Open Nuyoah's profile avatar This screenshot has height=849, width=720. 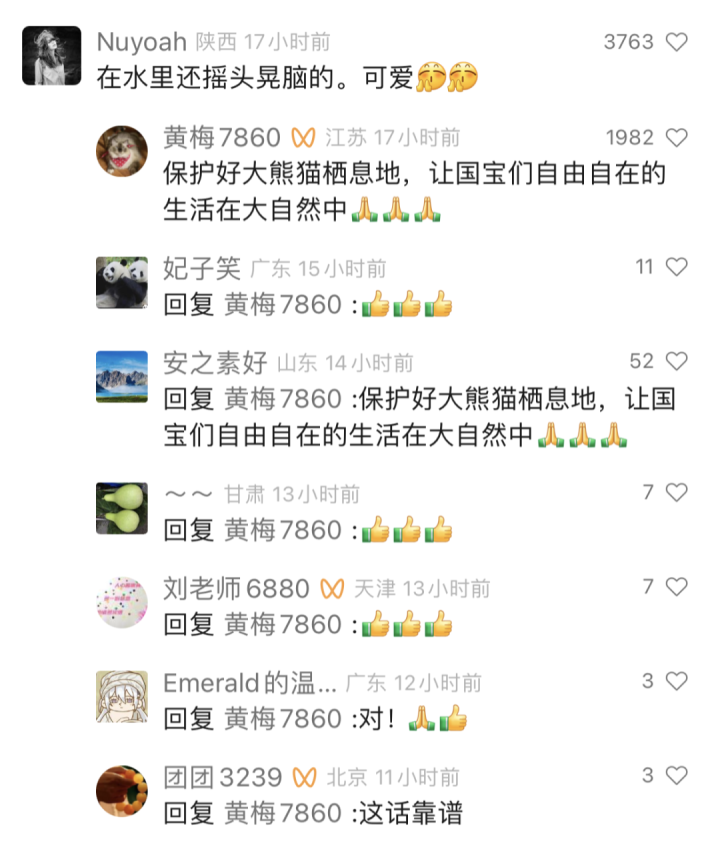pos(51,56)
